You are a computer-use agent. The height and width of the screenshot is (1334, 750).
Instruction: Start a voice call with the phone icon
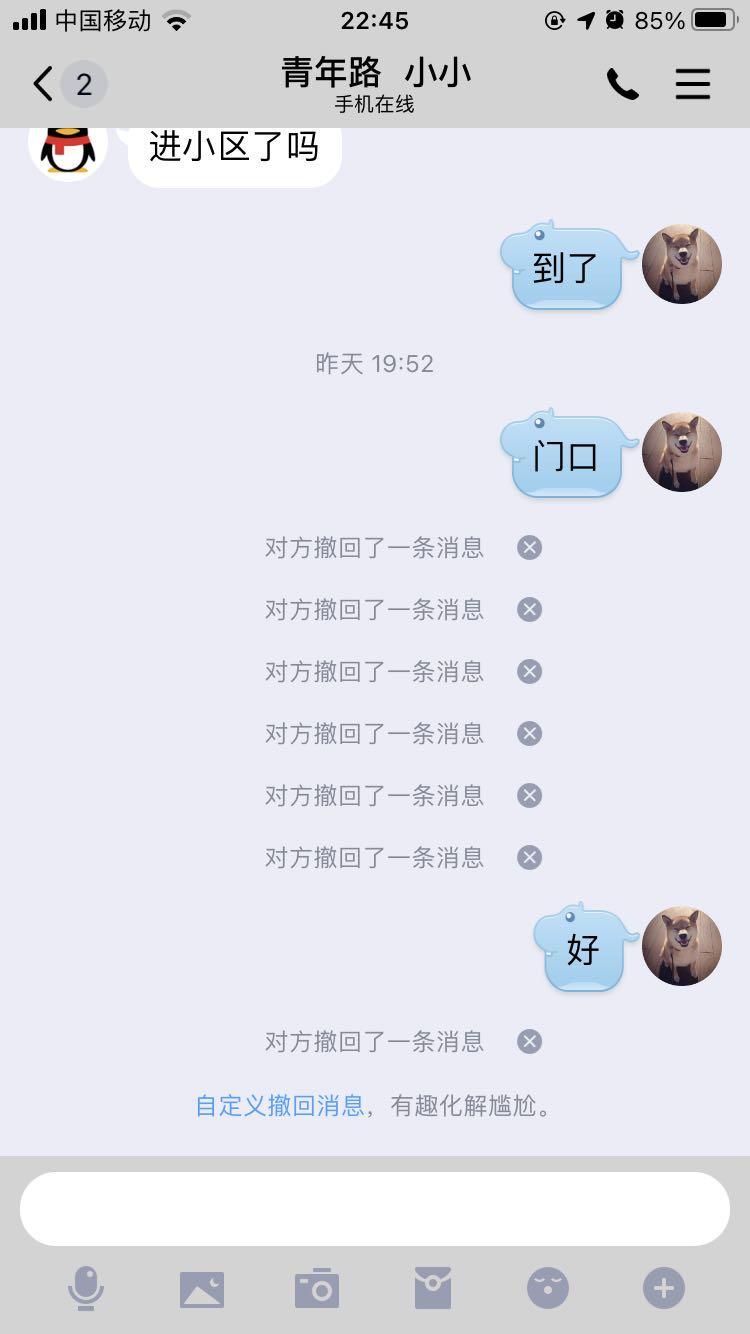pyautogui.click(x=623, y=84)
